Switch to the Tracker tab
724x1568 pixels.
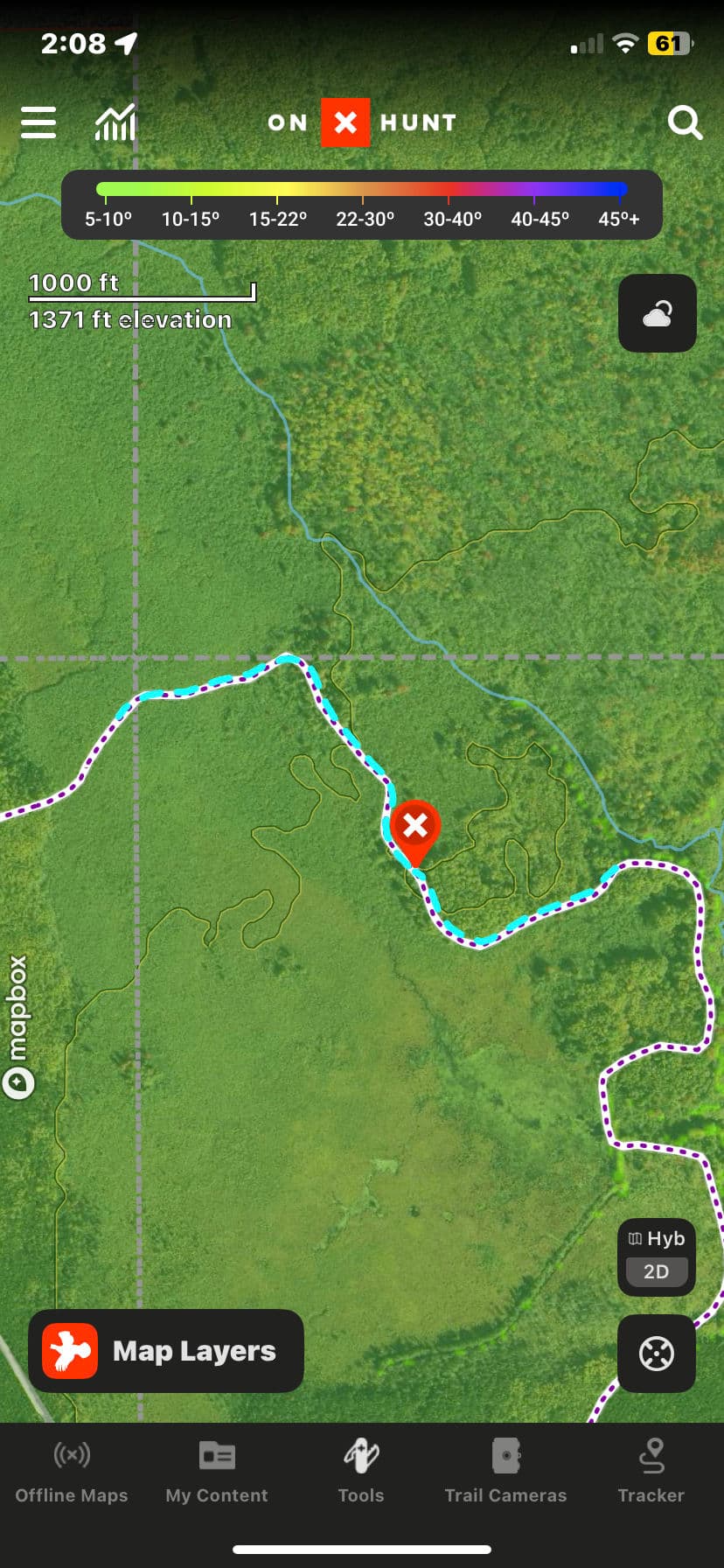[651, 1461]
